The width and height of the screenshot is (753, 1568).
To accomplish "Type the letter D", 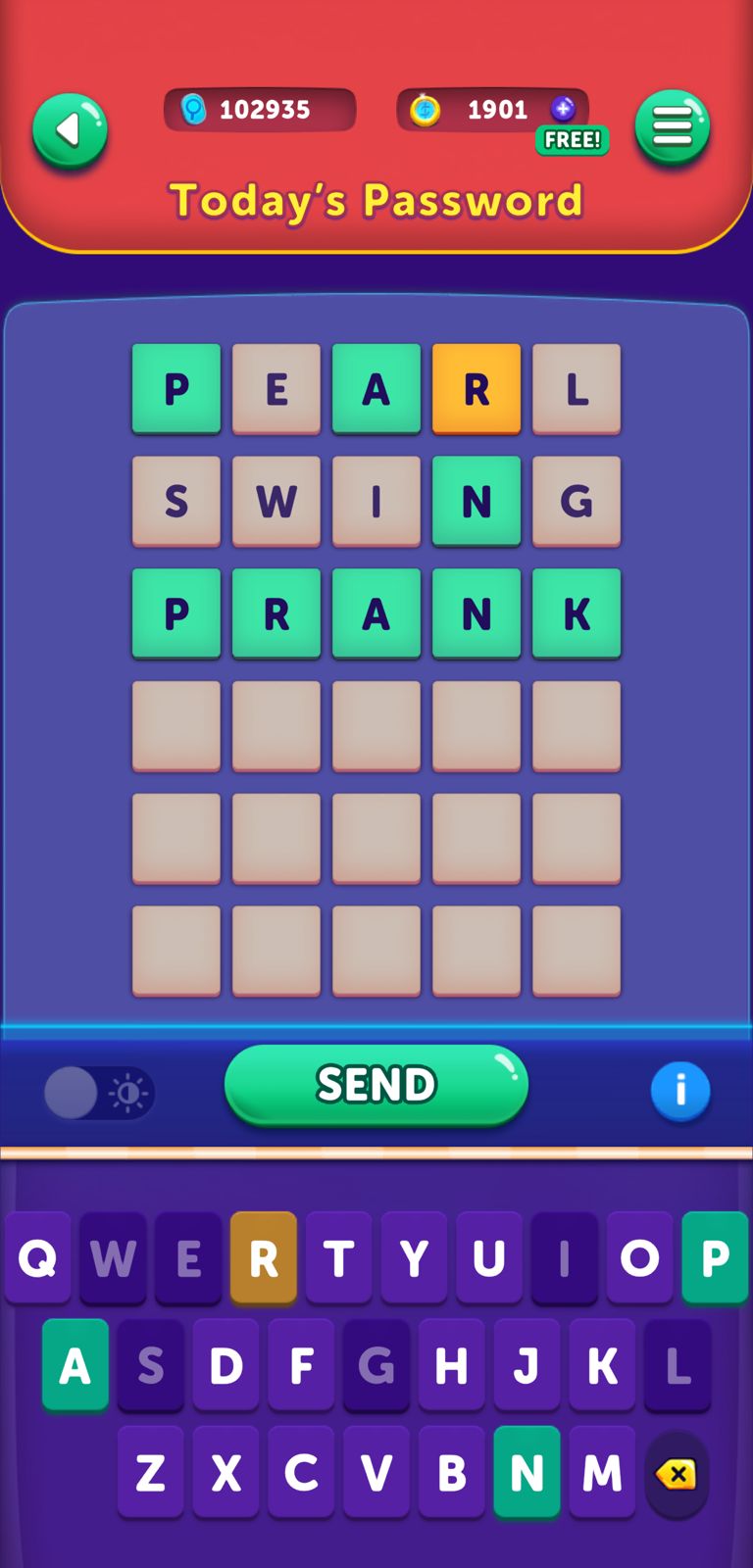I will 226,1364.
